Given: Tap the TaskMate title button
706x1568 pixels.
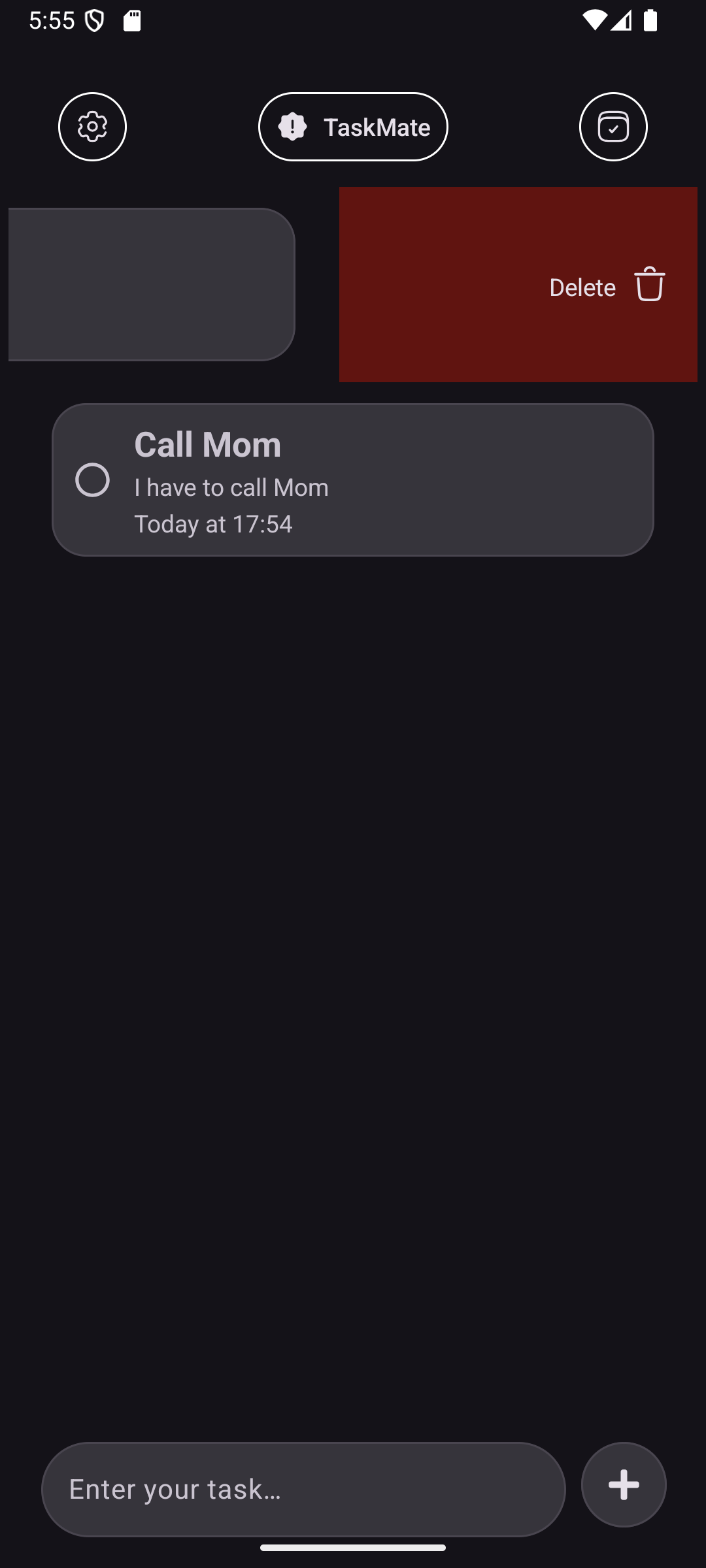Looking at the screenshot, I should tap(353, 127).
